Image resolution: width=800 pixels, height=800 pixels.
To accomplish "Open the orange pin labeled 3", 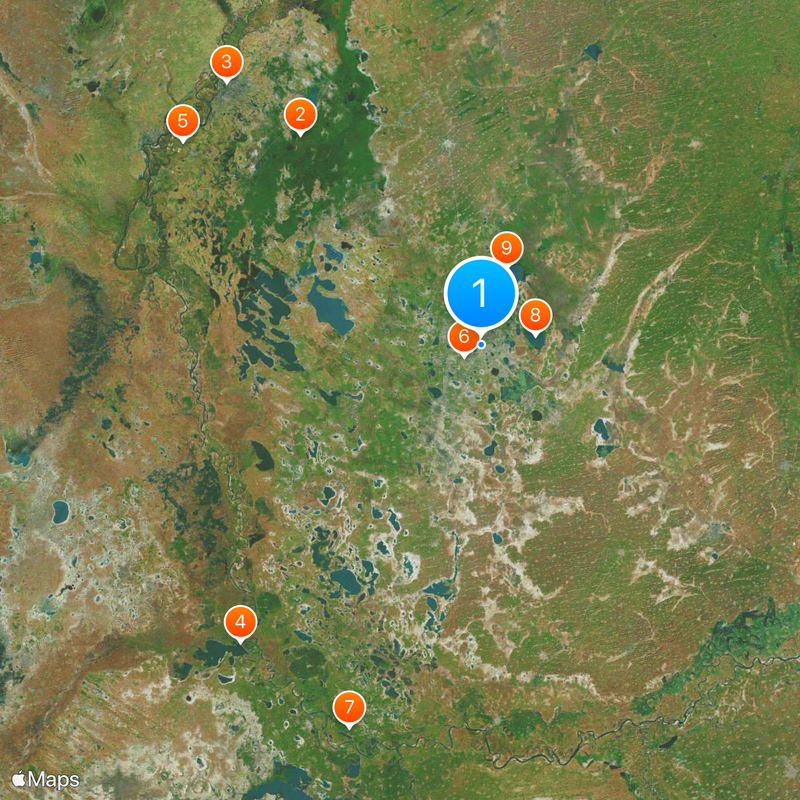I will click(x=227, y=63).
